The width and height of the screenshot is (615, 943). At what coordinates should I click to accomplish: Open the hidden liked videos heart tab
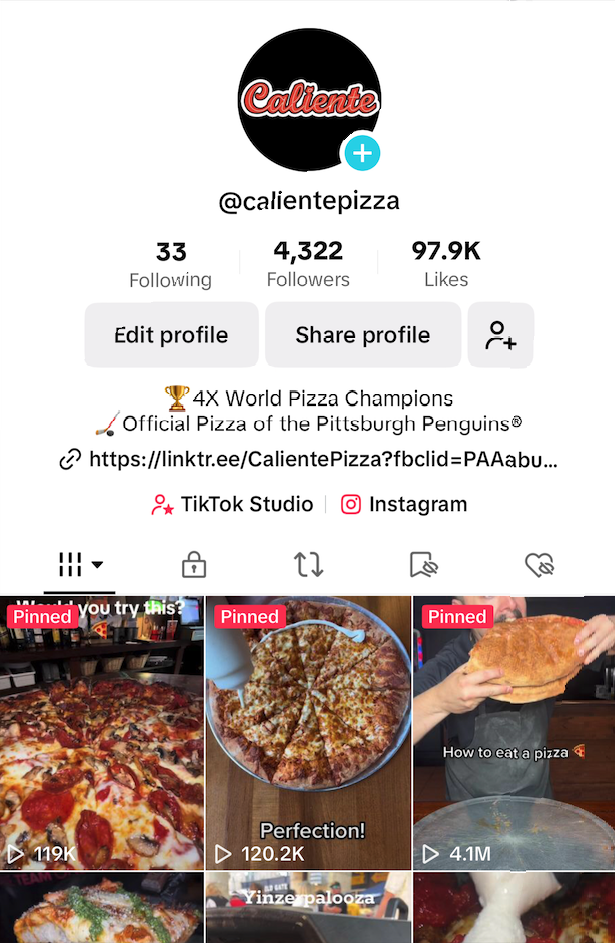coord(539,565)
